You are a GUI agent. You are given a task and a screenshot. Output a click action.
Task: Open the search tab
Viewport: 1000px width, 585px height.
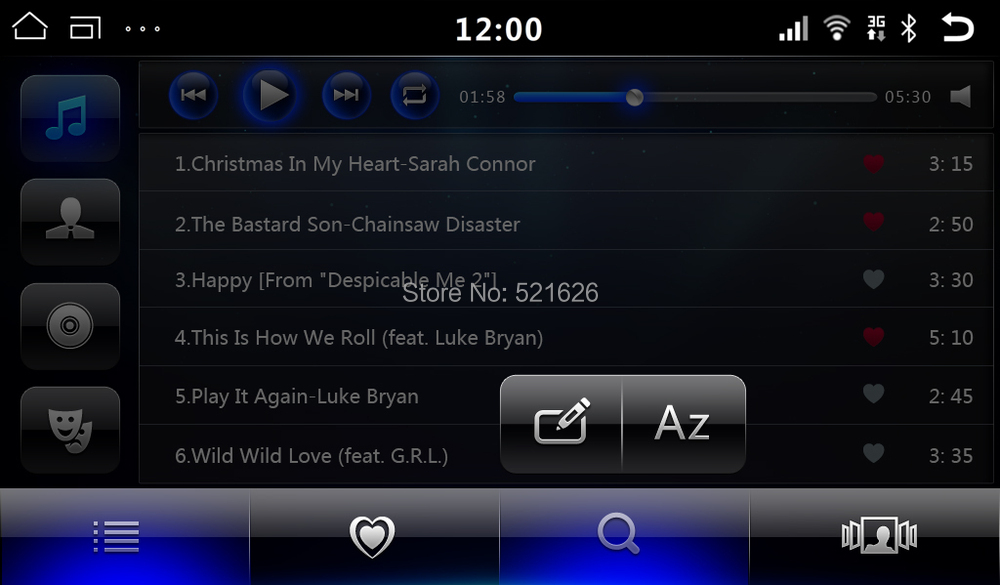pos(619,534)
